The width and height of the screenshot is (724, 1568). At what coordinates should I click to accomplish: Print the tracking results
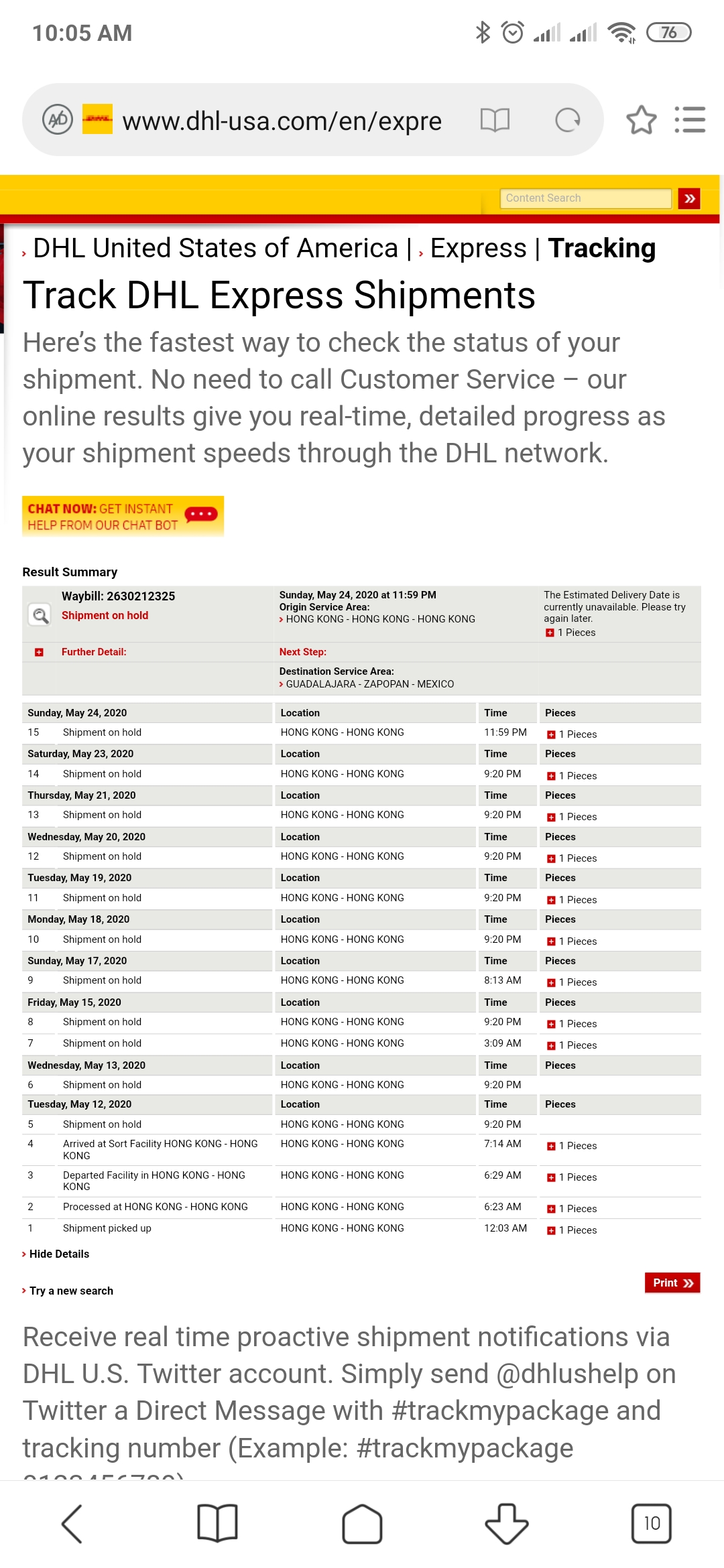(x=672, y=1283)
